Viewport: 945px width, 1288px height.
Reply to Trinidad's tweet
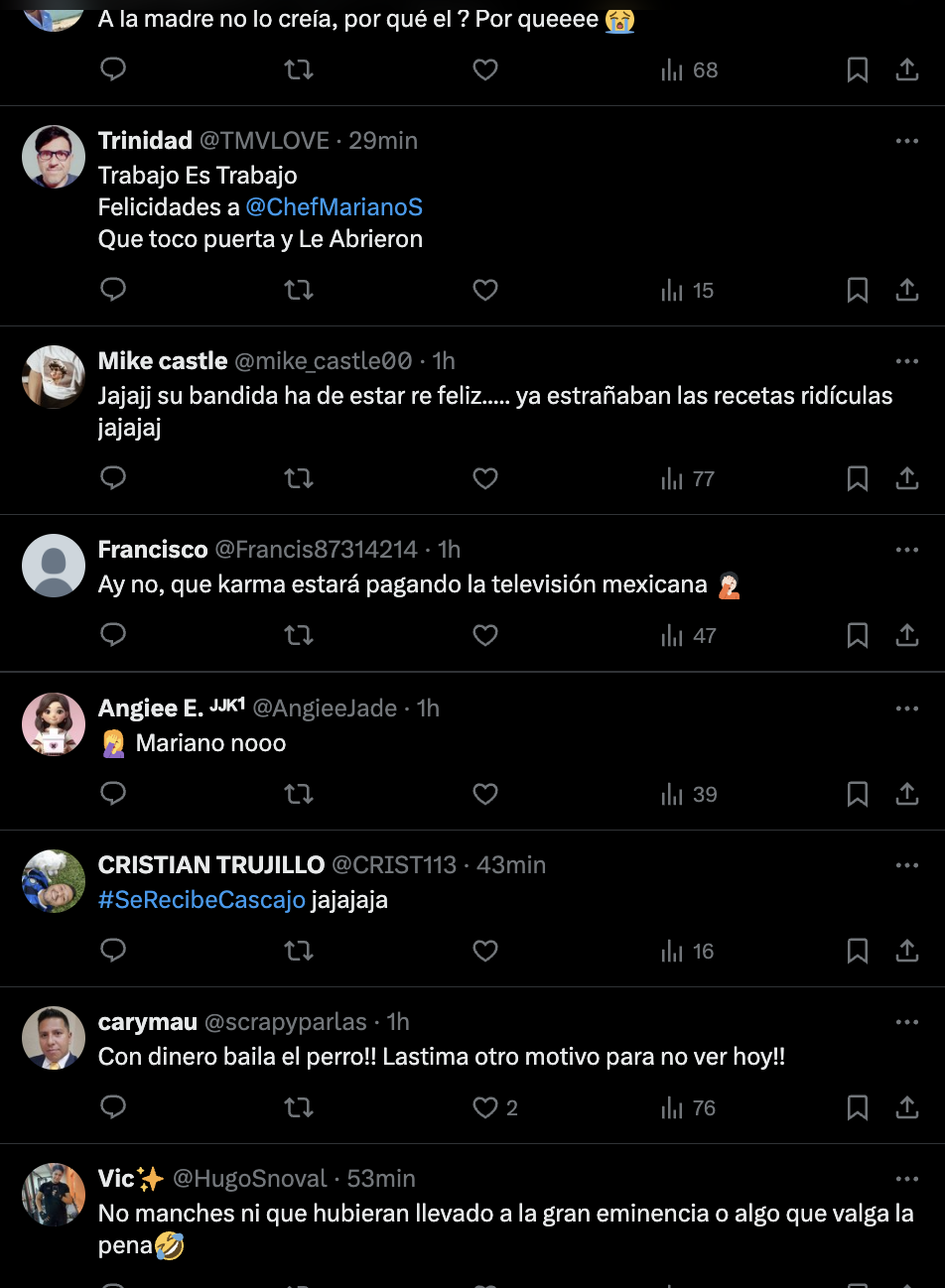coord(113,290)
